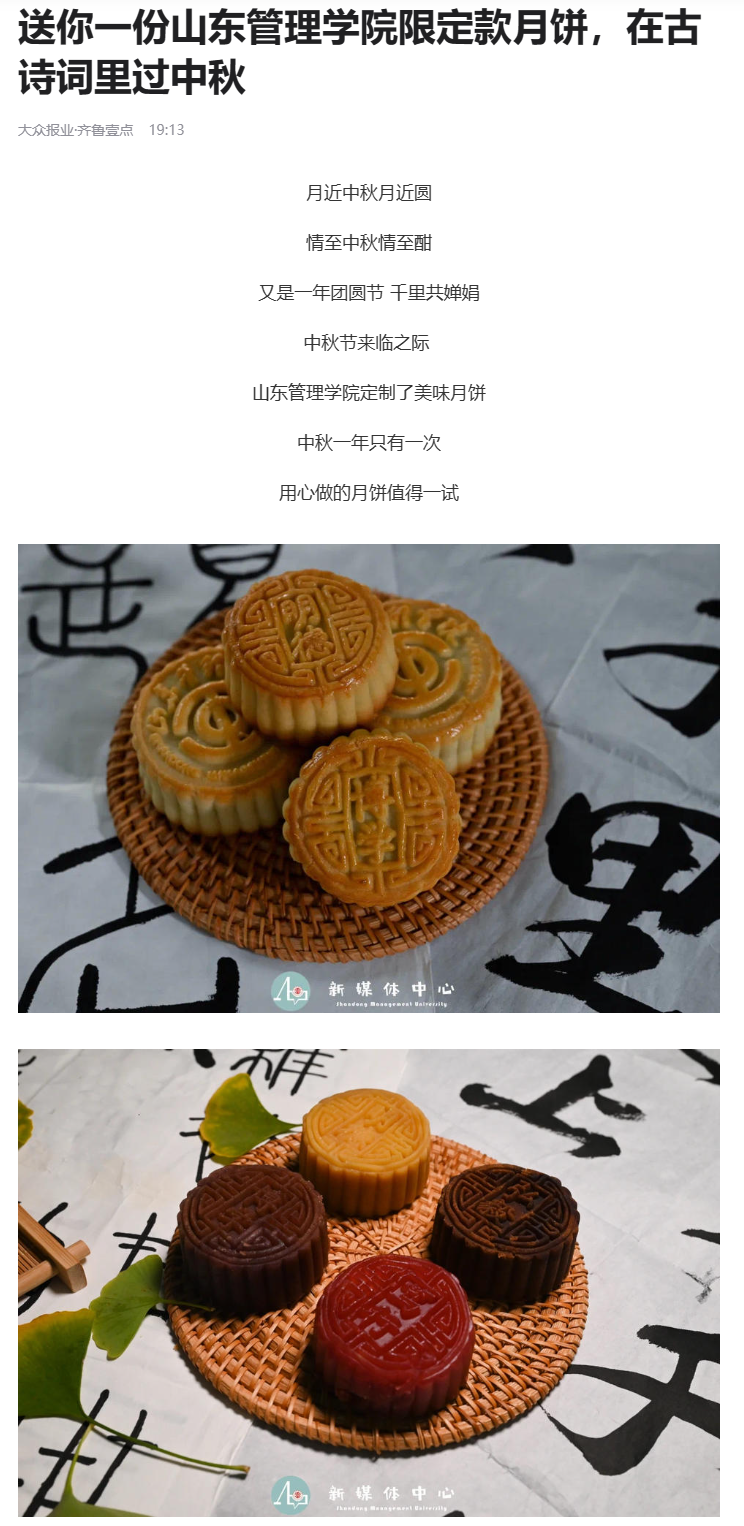
Task: Open the 大众报业·齐鲁壹点 source link
Action: coord(76,130)
